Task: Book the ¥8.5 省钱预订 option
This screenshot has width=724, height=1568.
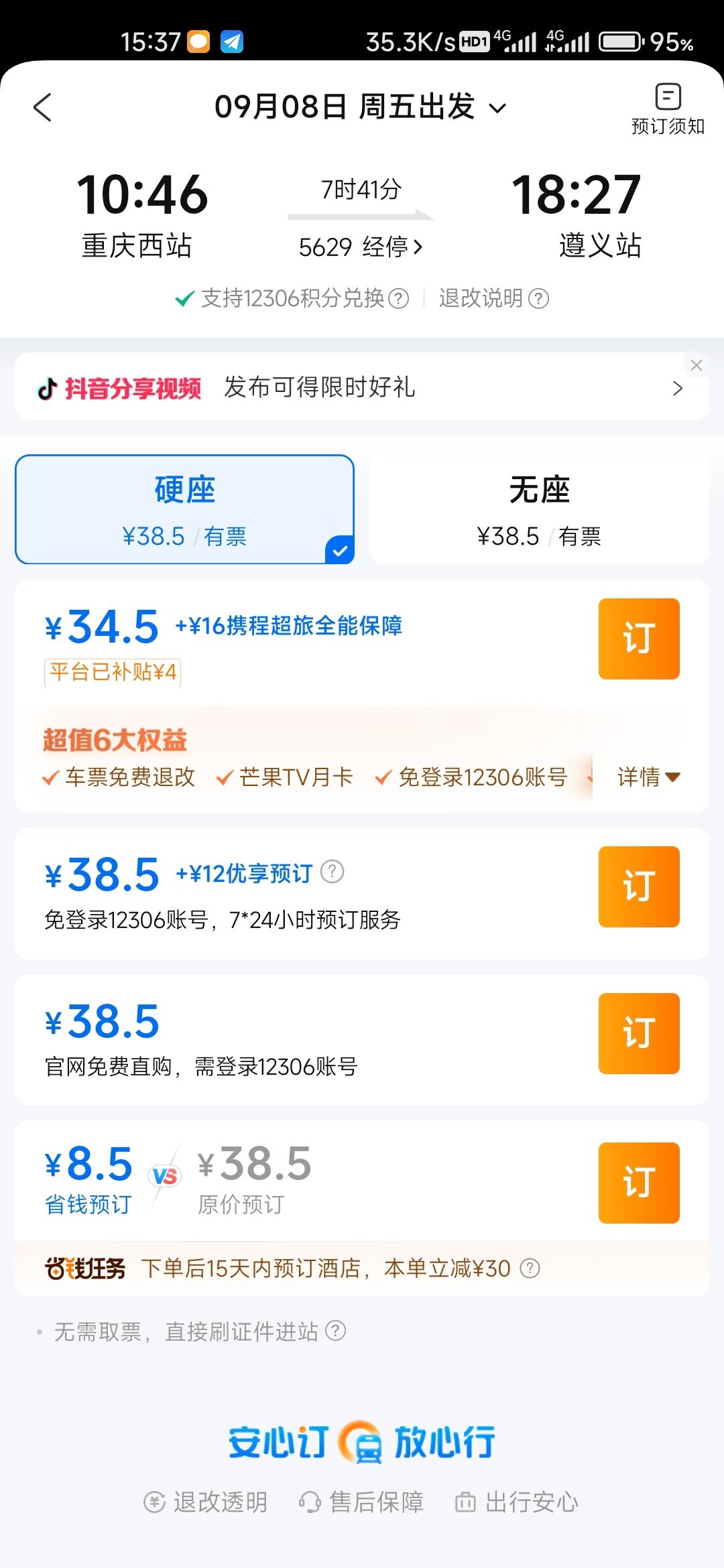Action: 638,1183
